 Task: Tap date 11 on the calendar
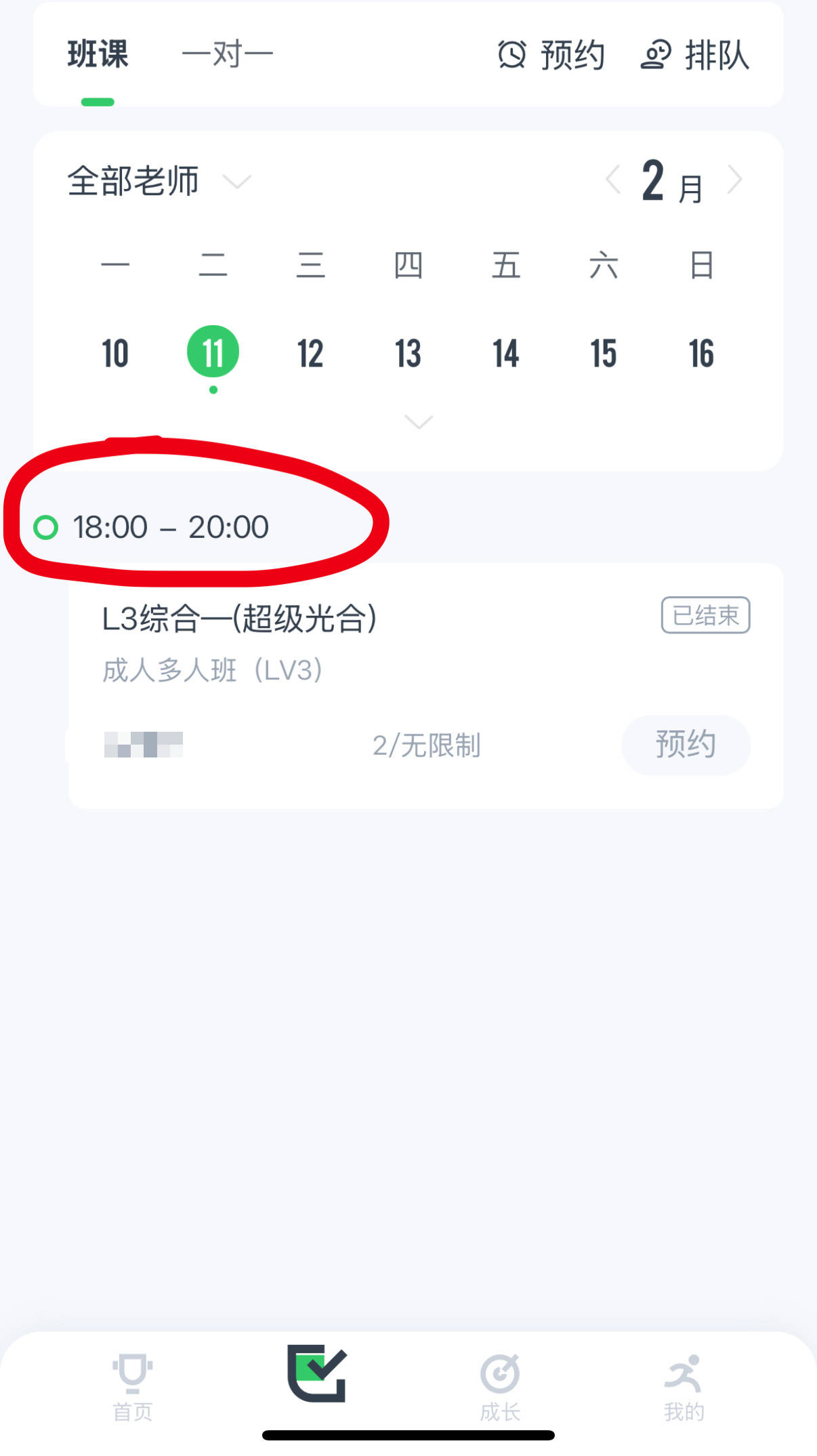(213, 353)
